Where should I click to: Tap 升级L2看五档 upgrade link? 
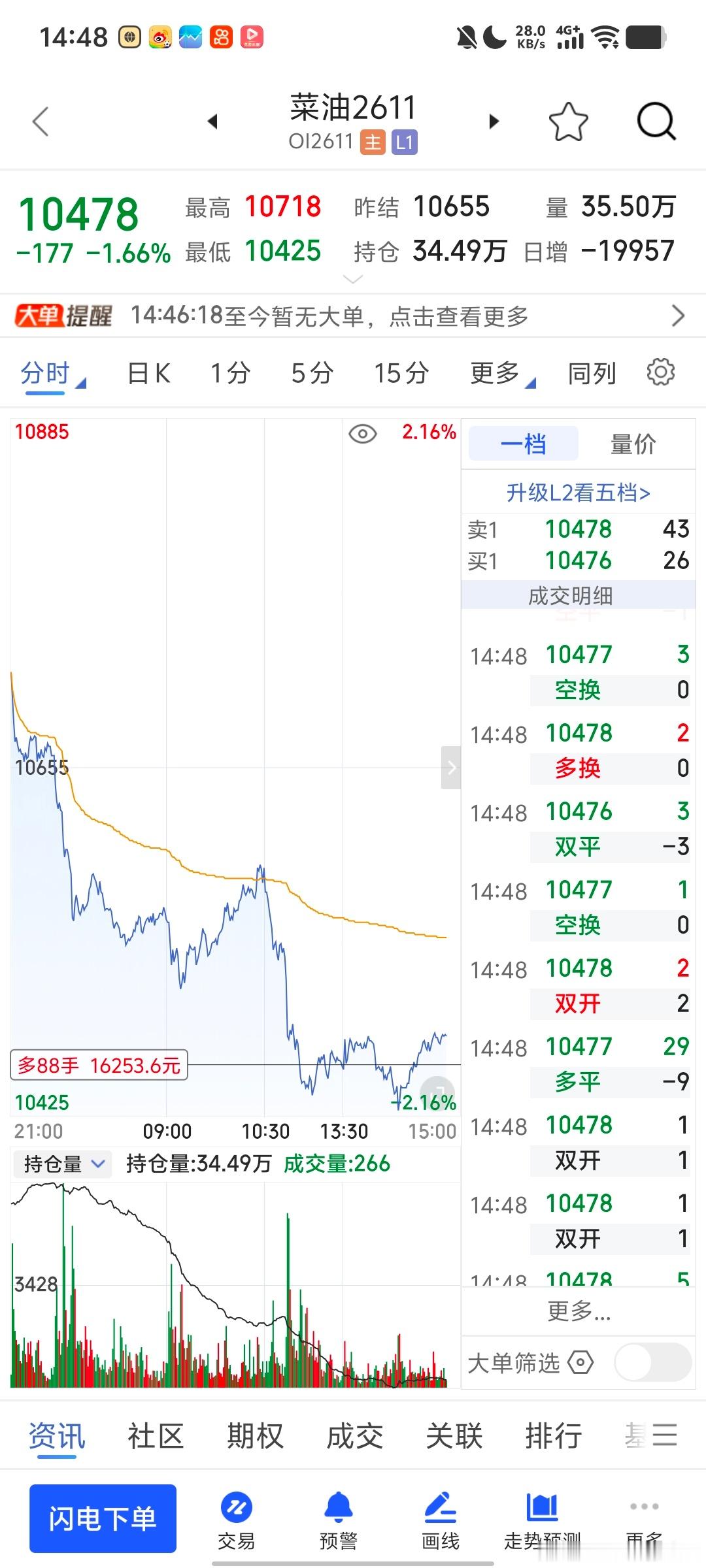[578, 493]
